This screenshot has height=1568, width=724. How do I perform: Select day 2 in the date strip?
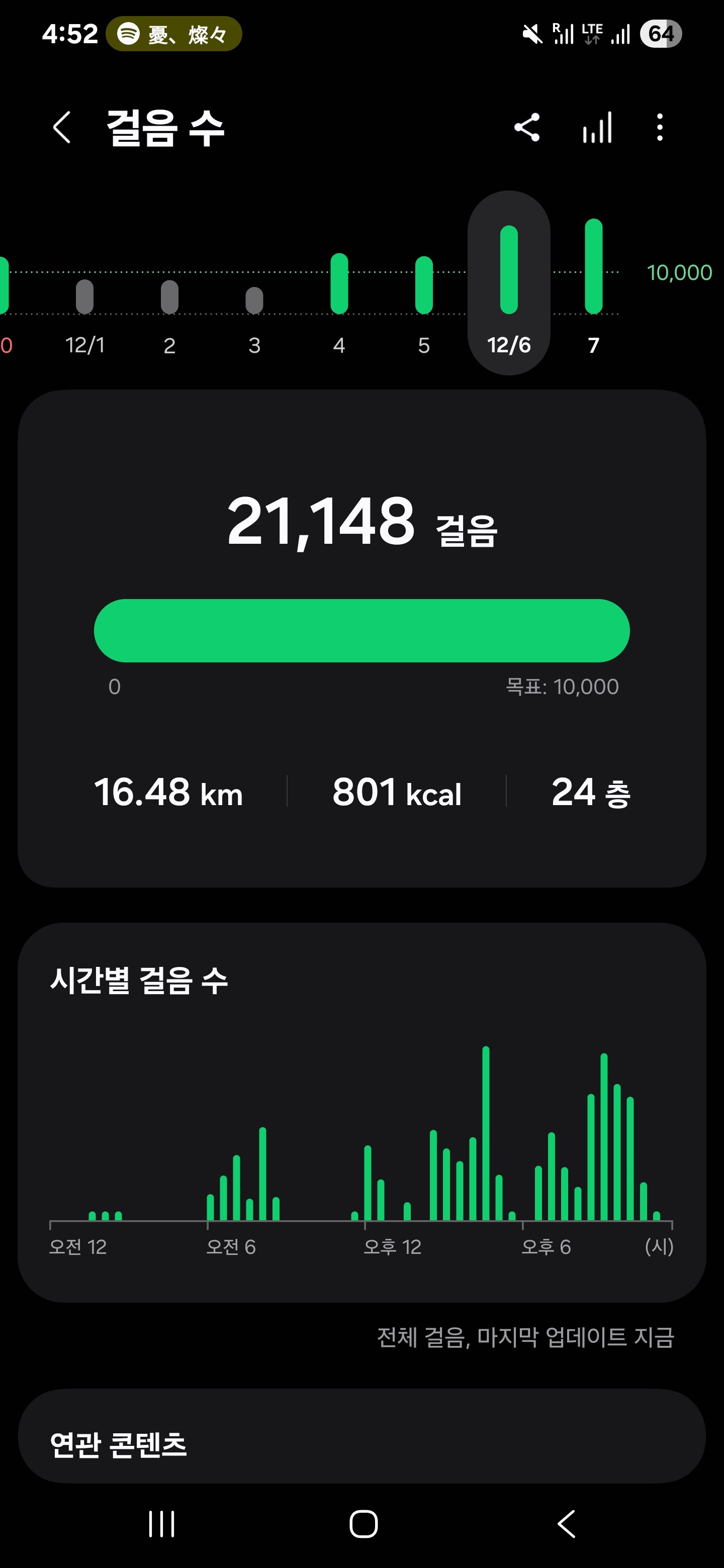tap(169, 298)
